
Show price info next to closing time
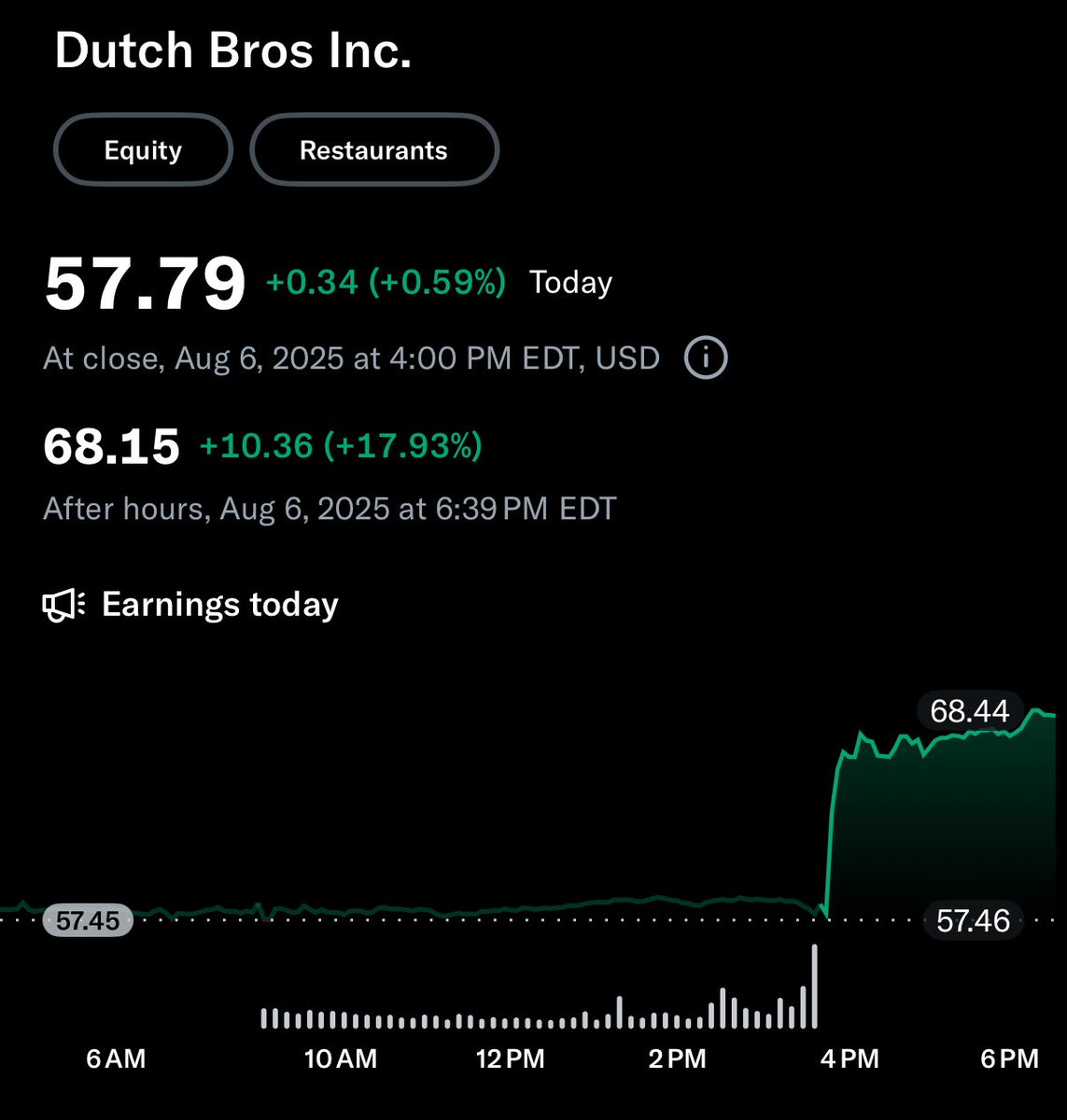[706, 358]
